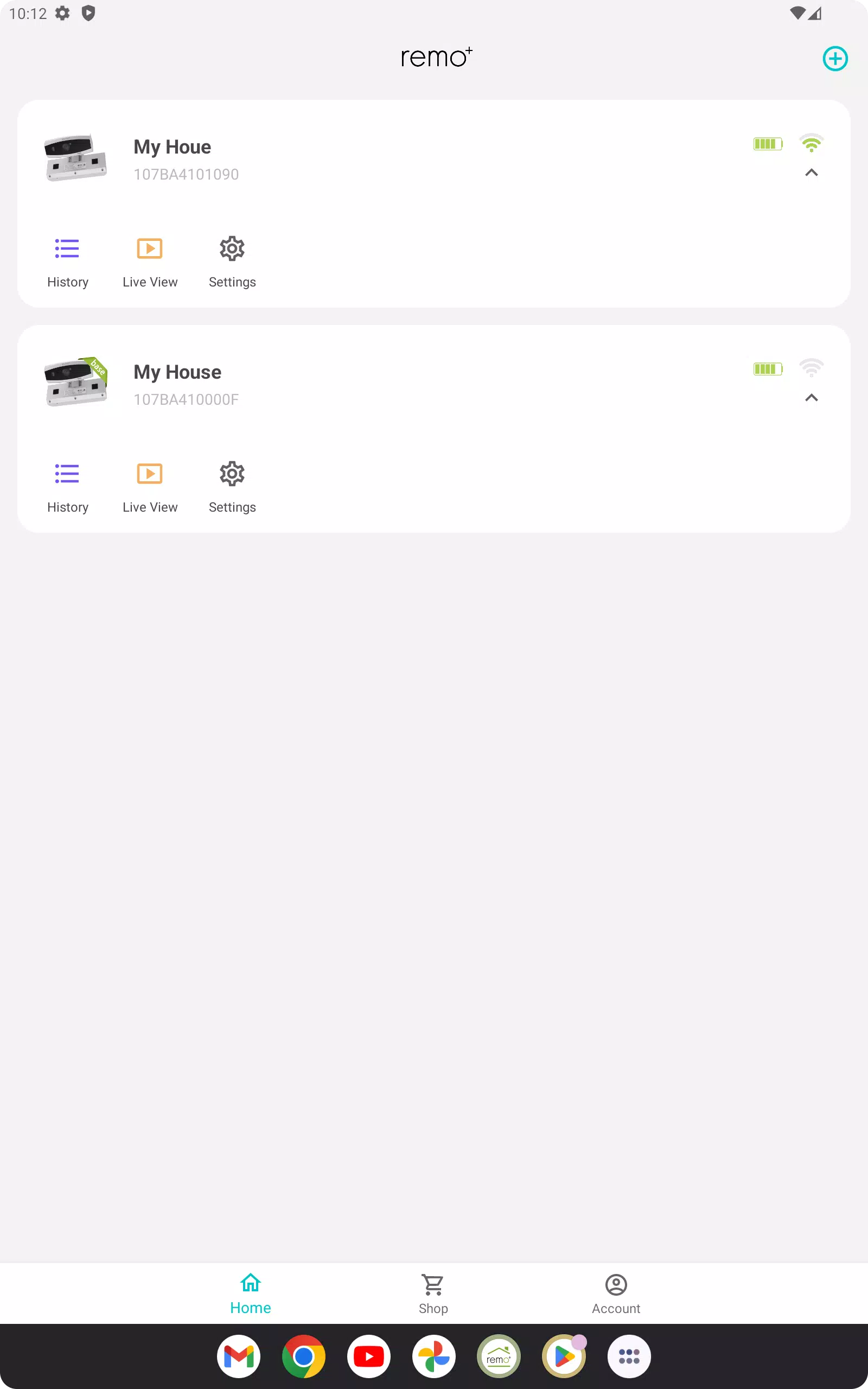Open the app drawer from taskbar
Screen dimensions: 868x1389
[x=629, y=1356]
